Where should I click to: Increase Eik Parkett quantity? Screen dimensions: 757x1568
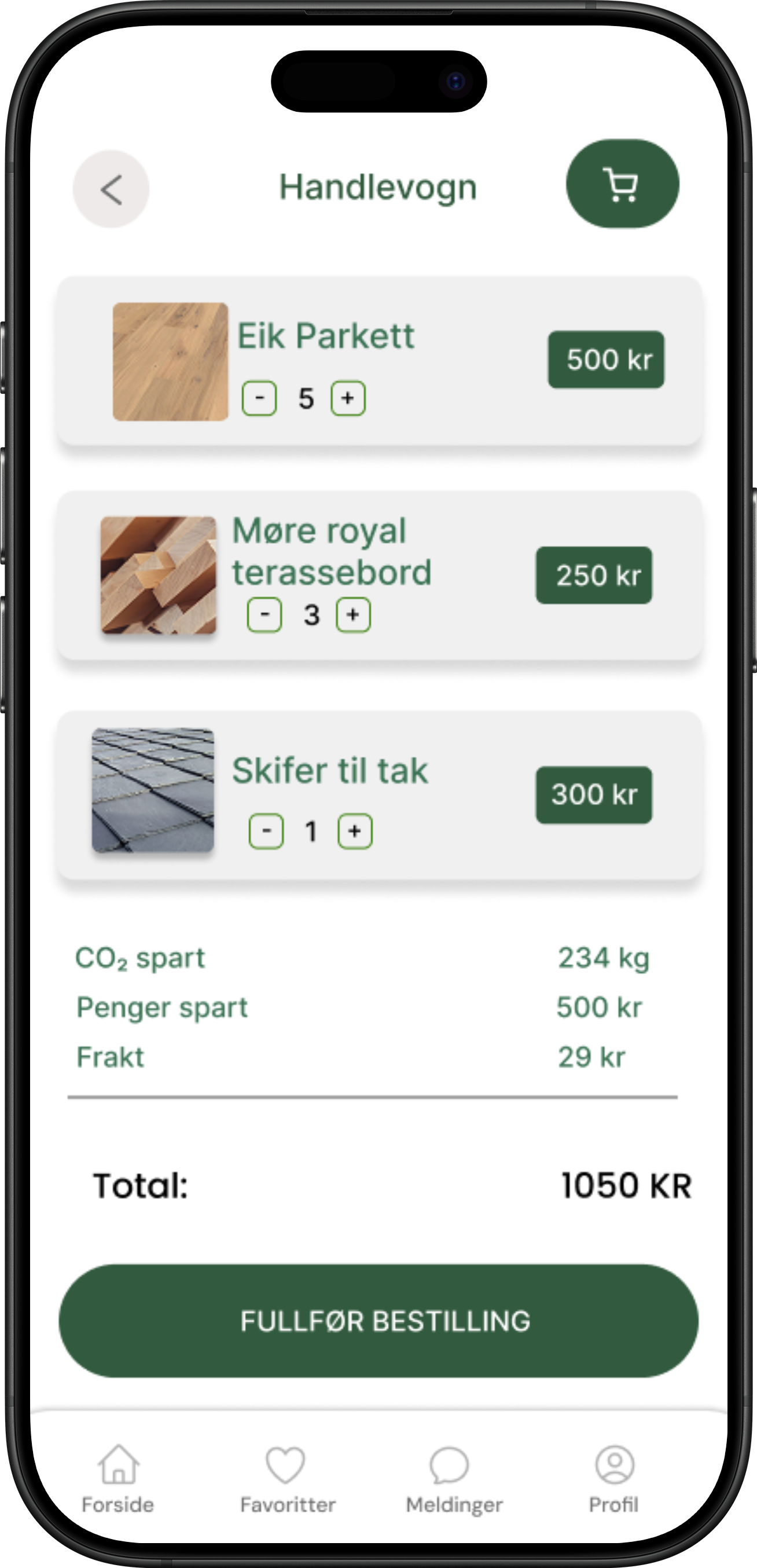pos(347,399)
